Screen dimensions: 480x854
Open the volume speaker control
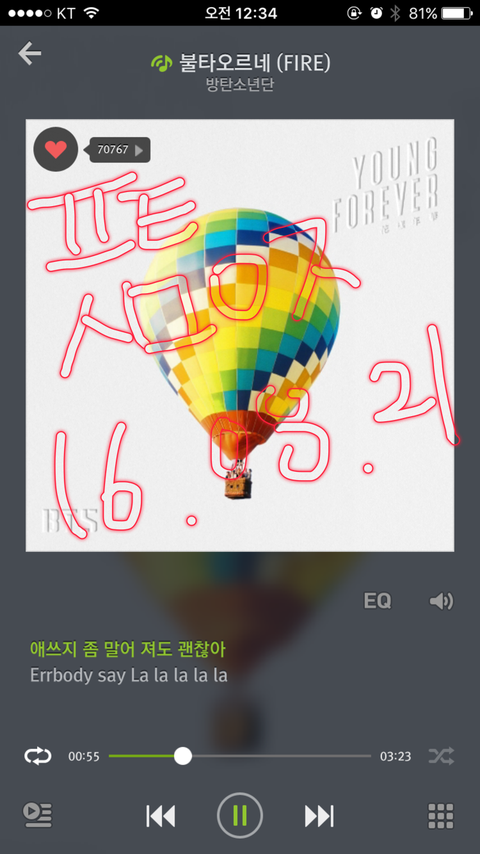tap(441, 601)
